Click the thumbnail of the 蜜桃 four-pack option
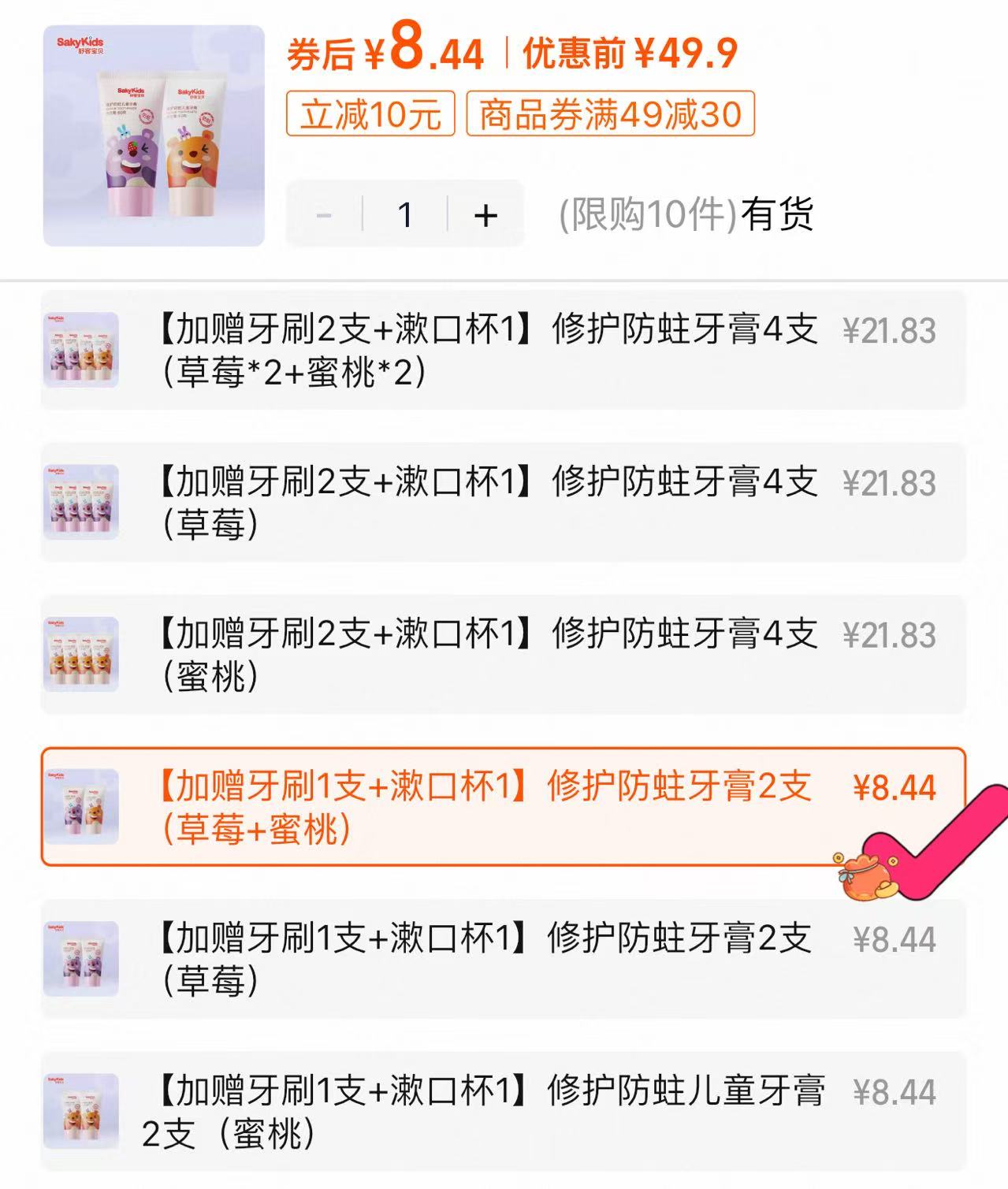 click(79, 654)
